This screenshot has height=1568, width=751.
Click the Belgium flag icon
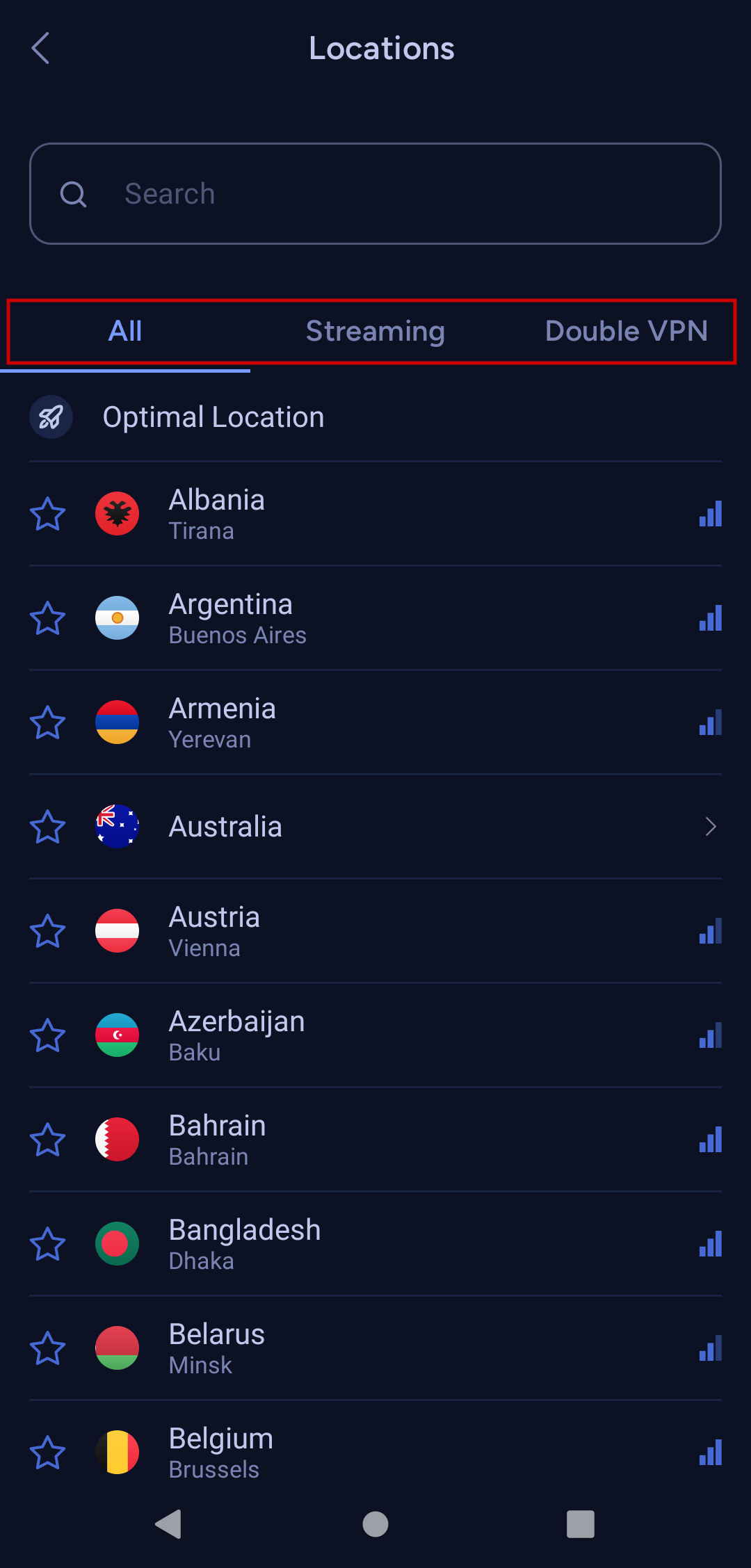pos(117,1452)
